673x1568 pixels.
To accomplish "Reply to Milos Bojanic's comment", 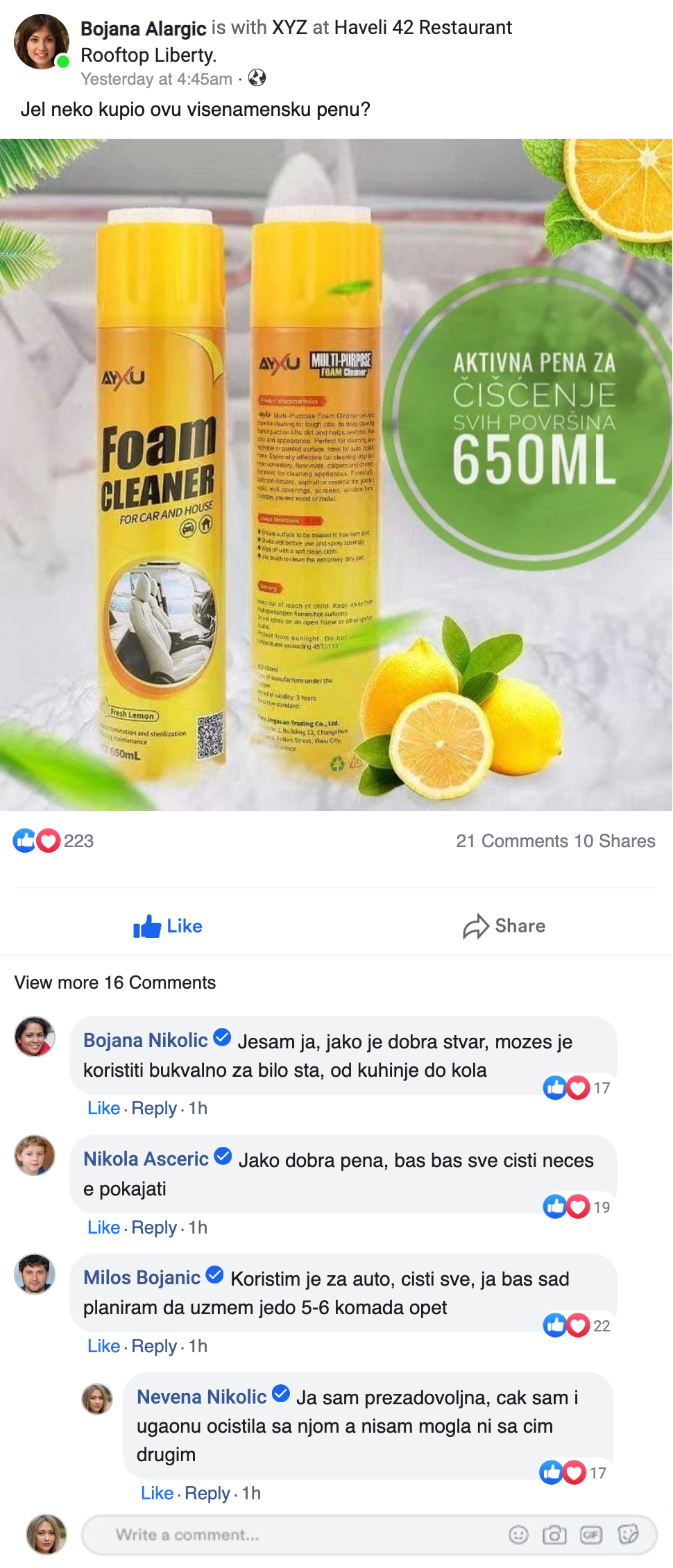I will pos(154,1346).
